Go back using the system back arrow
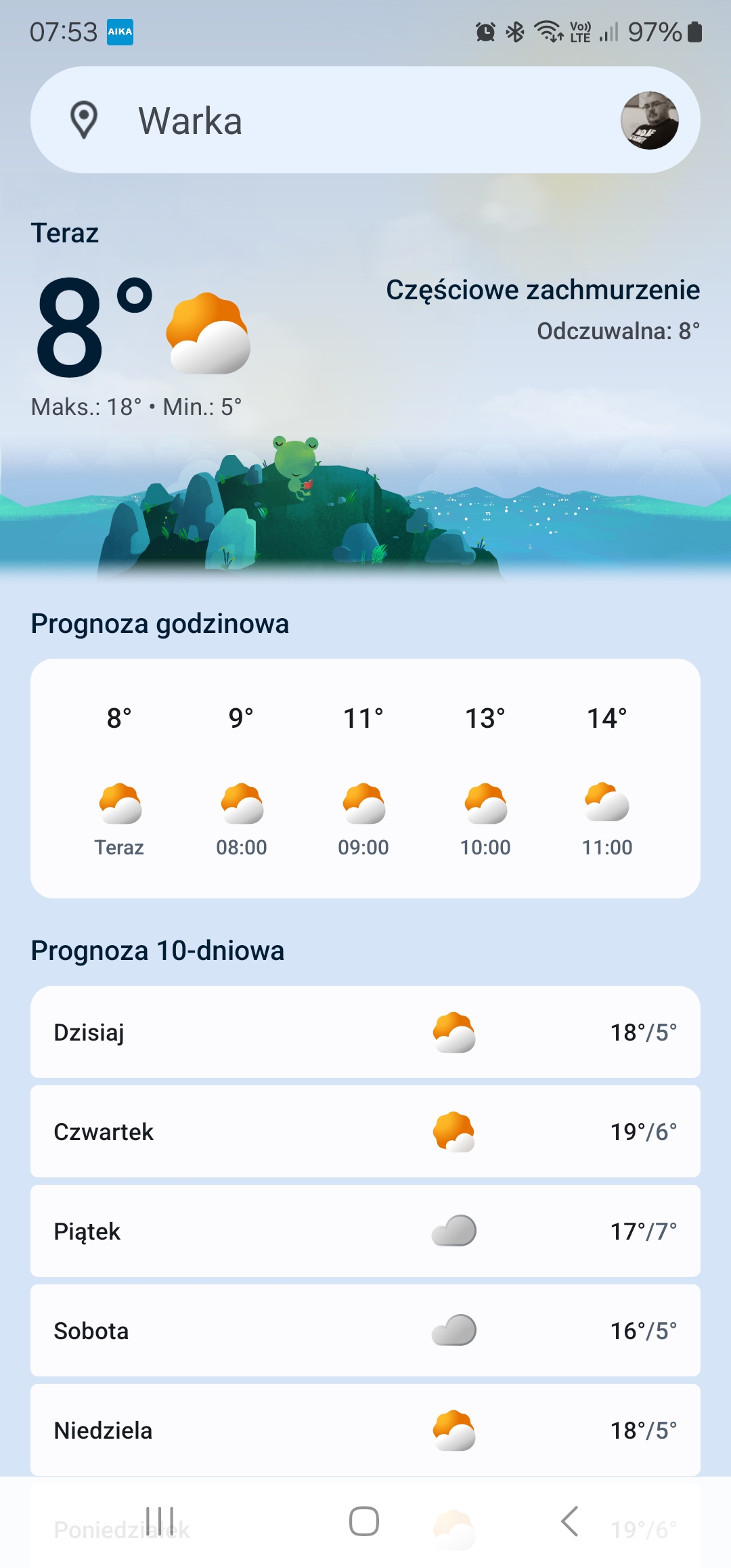The width and height of the screenshot is (731, 1568). [570, 1521]
